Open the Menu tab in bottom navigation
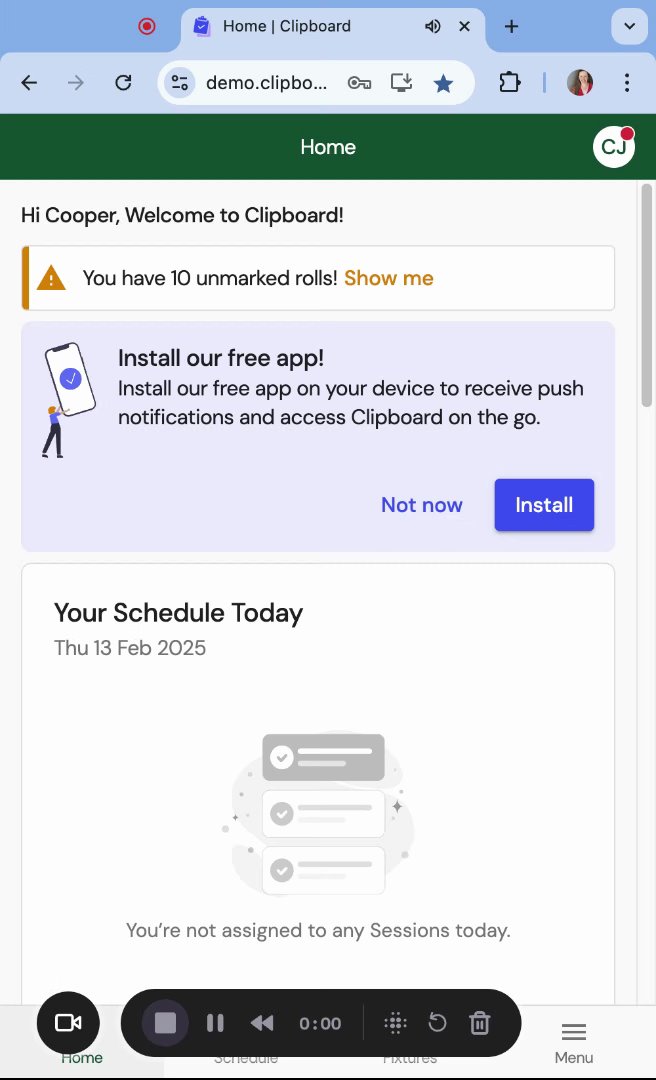 [573, 1042]
